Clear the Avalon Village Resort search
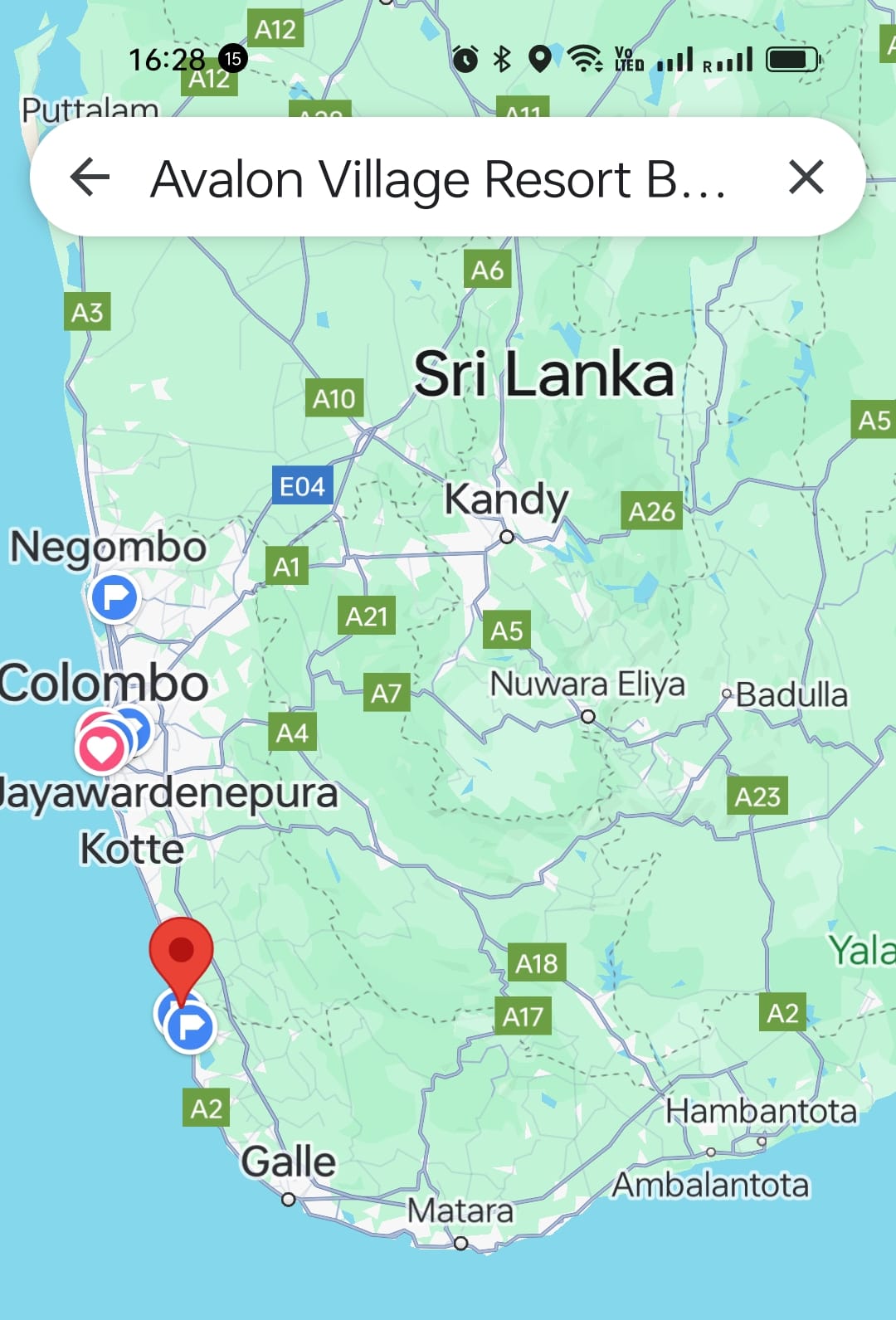 [806, 178]
